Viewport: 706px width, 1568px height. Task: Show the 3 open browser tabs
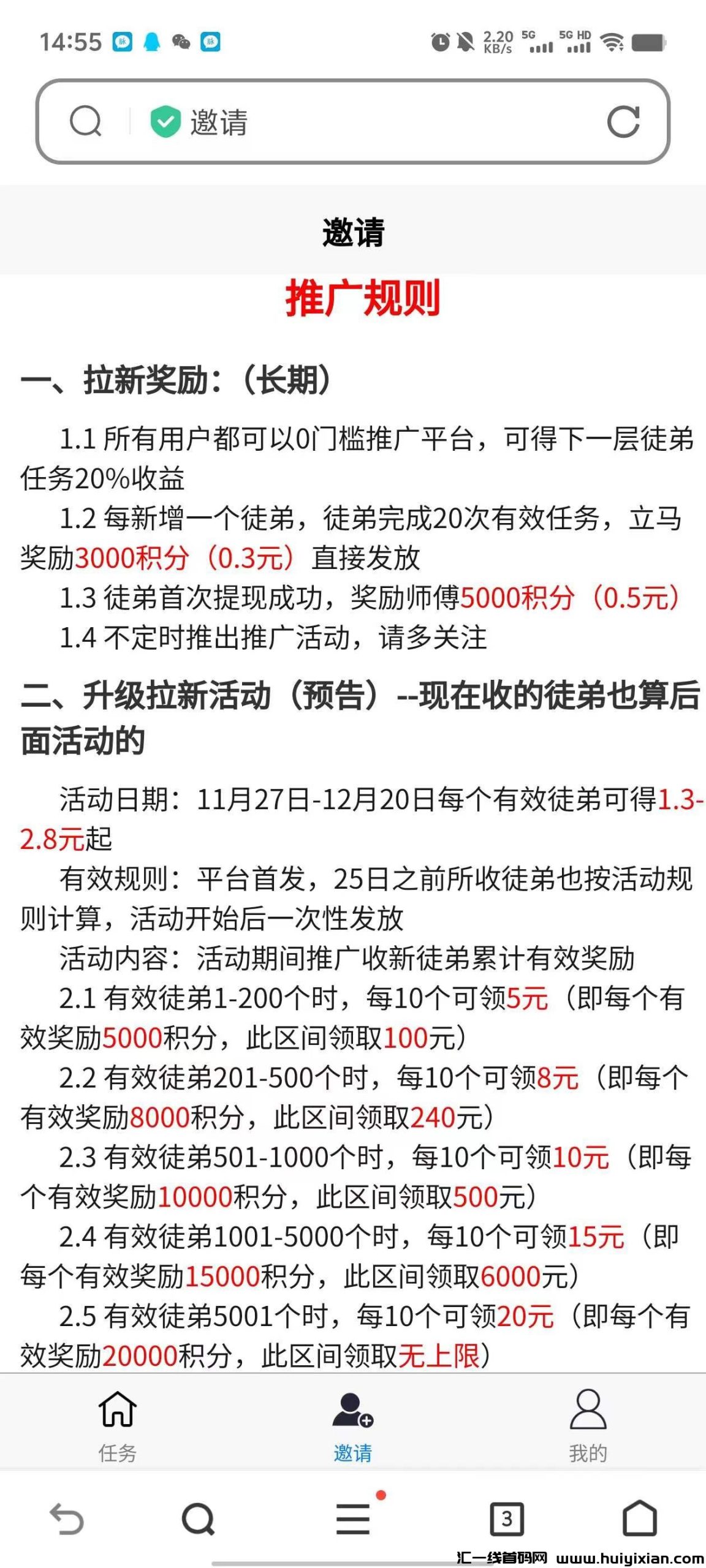pyautogui.click(x=507, y=1519)
